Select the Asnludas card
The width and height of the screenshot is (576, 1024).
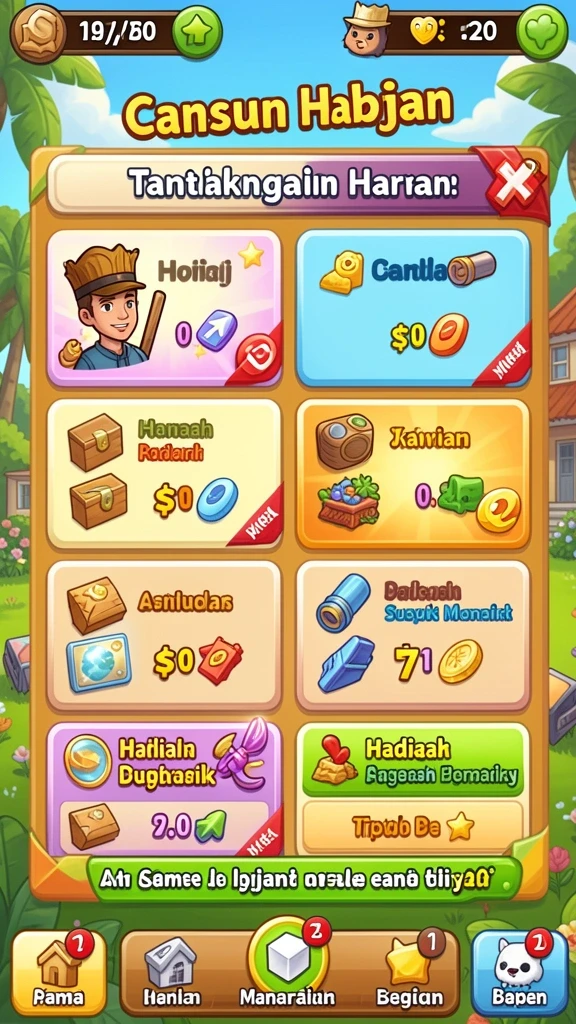click(165, 635)
